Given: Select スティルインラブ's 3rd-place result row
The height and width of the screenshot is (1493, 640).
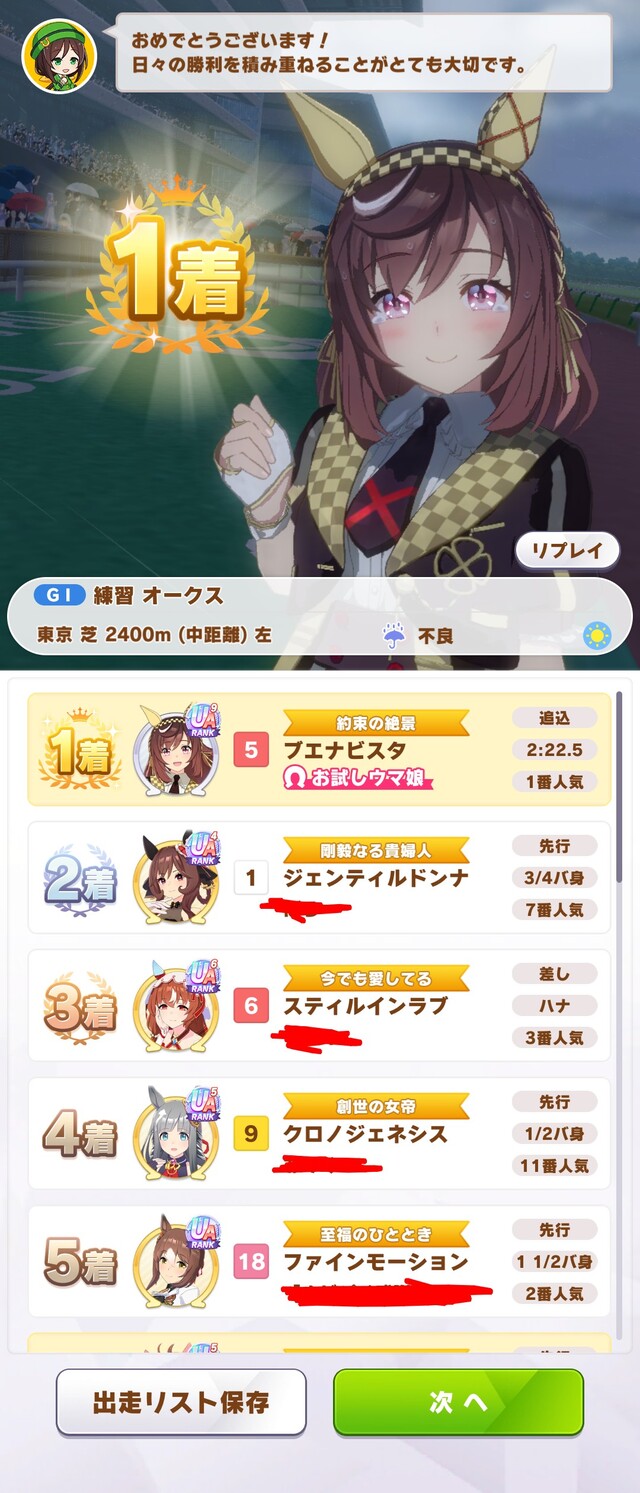Looking at the screenshot, I should [318, 1005].
